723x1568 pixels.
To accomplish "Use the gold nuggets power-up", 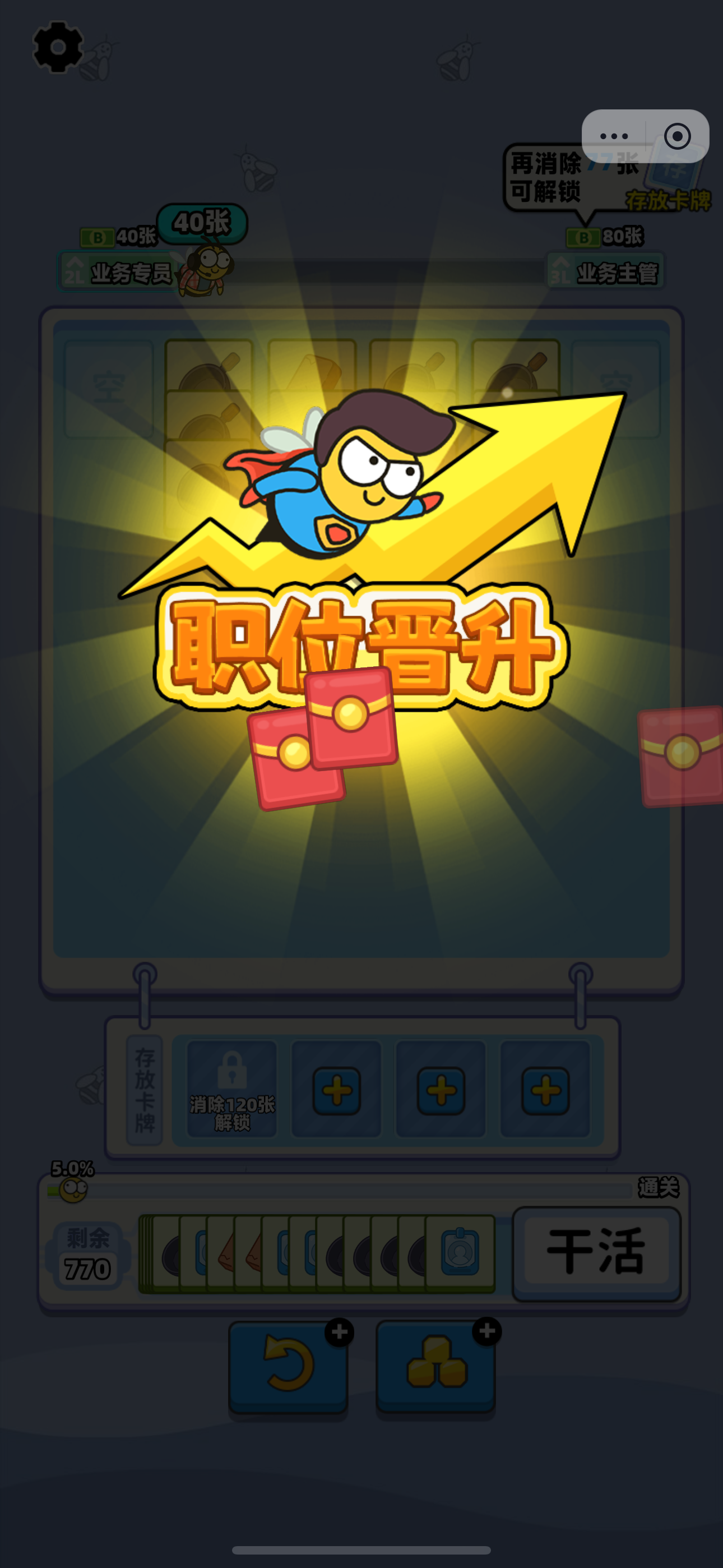I will (435, 1366).
